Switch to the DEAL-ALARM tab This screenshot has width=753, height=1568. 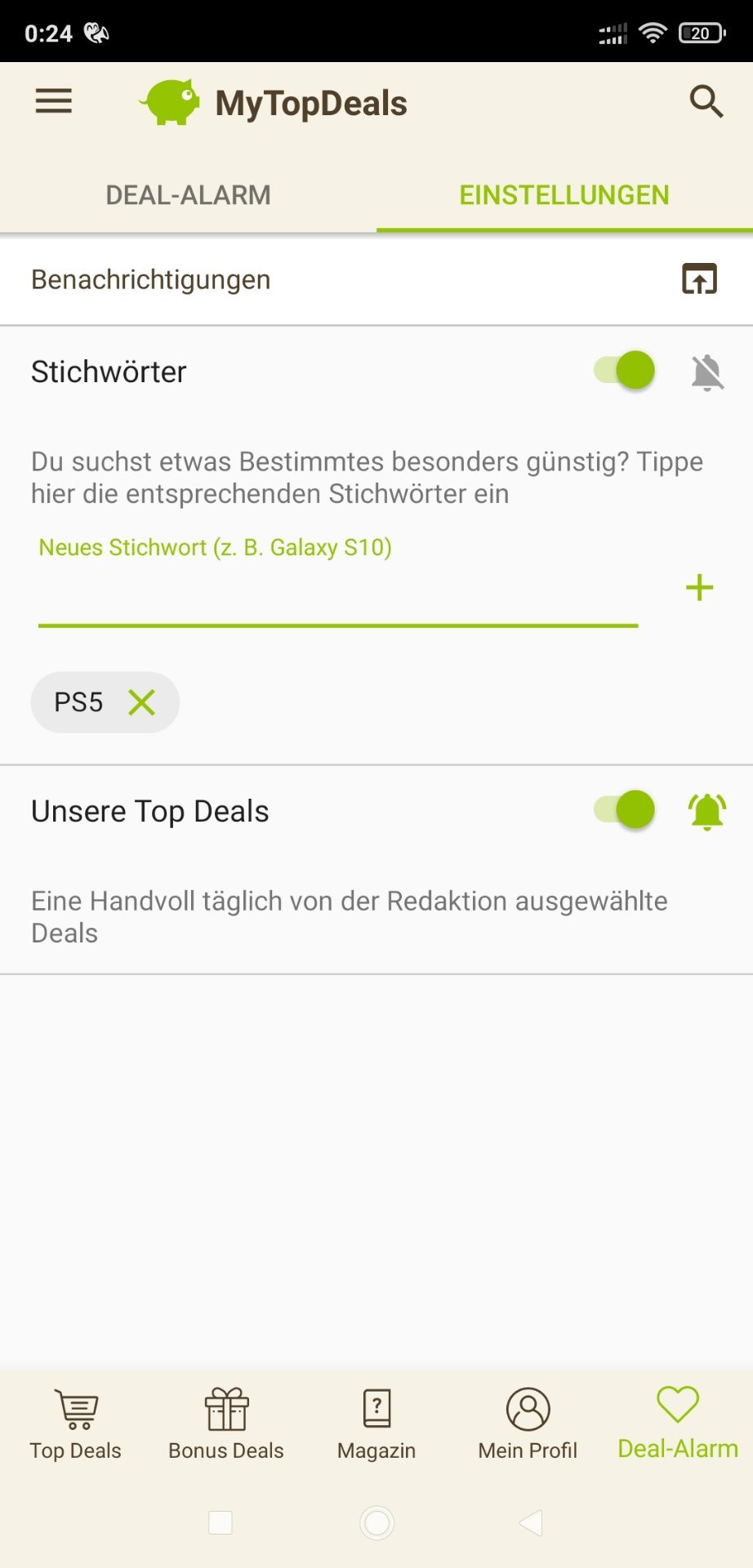pos(188,195)
